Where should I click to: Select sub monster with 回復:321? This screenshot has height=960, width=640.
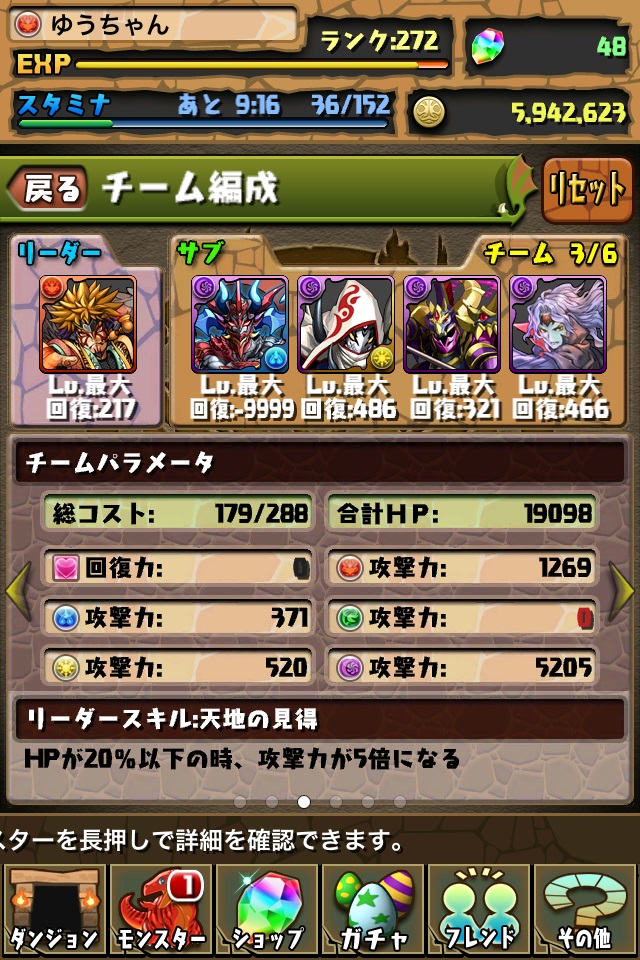[452, 325]
